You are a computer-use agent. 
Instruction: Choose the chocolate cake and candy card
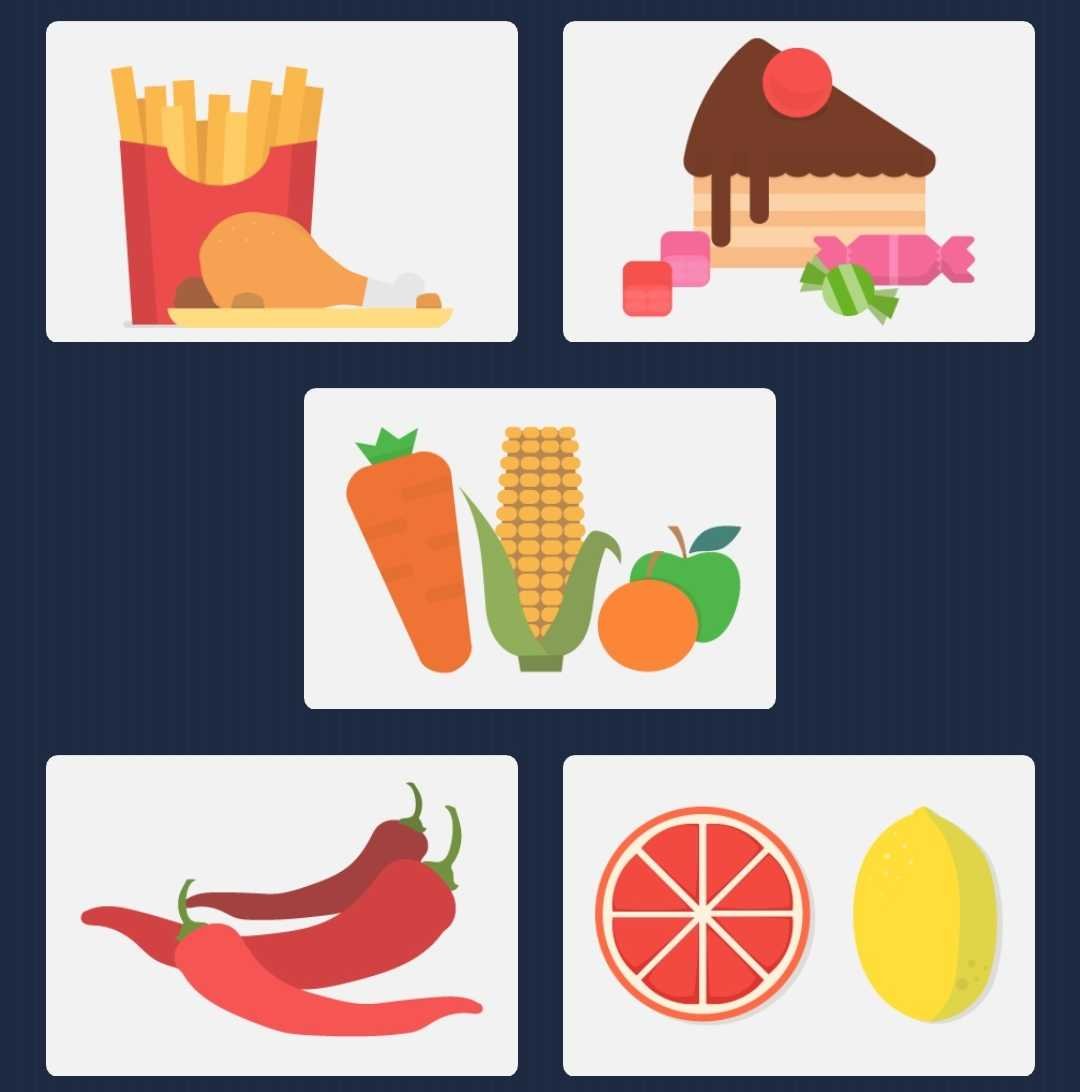click(x=798, y=182)
